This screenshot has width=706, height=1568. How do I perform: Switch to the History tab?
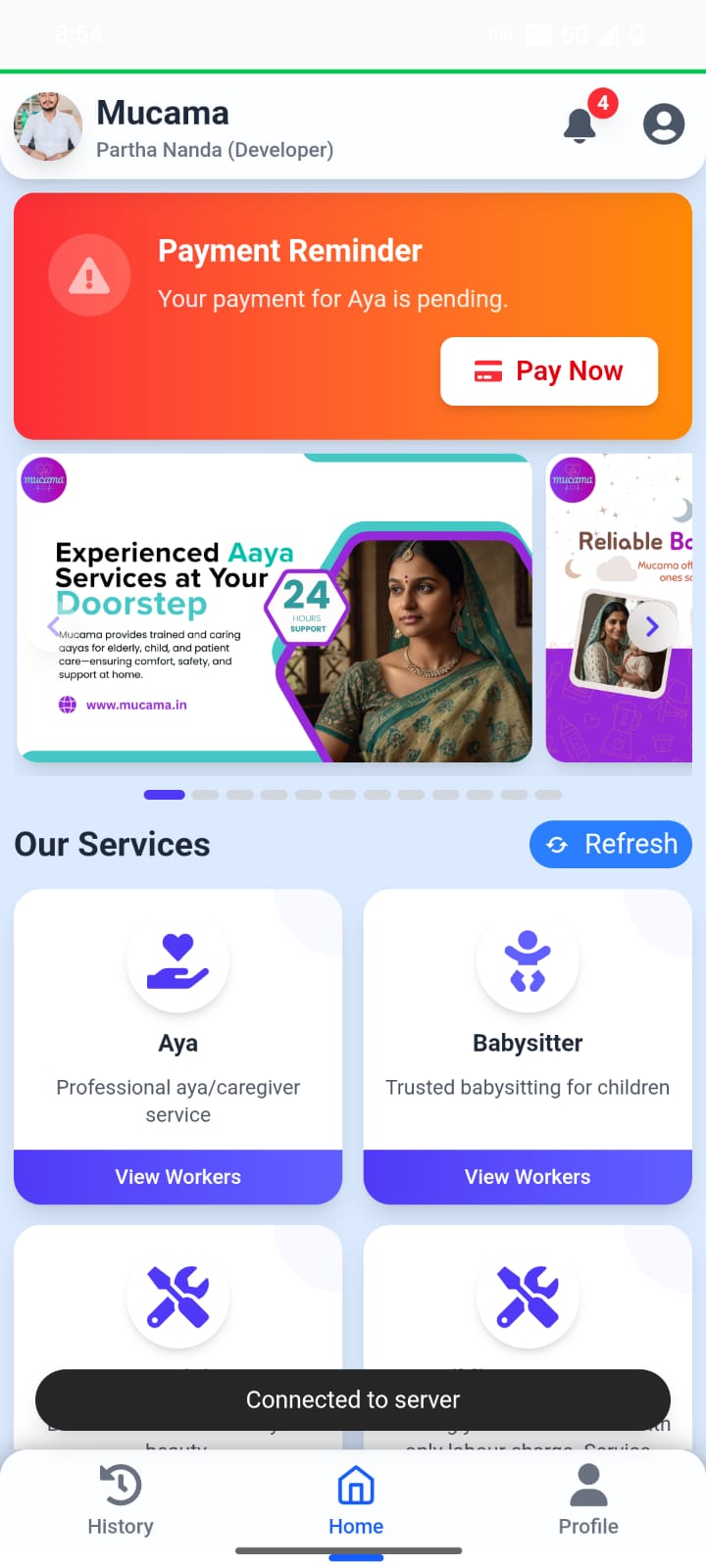pos(121,1500)
